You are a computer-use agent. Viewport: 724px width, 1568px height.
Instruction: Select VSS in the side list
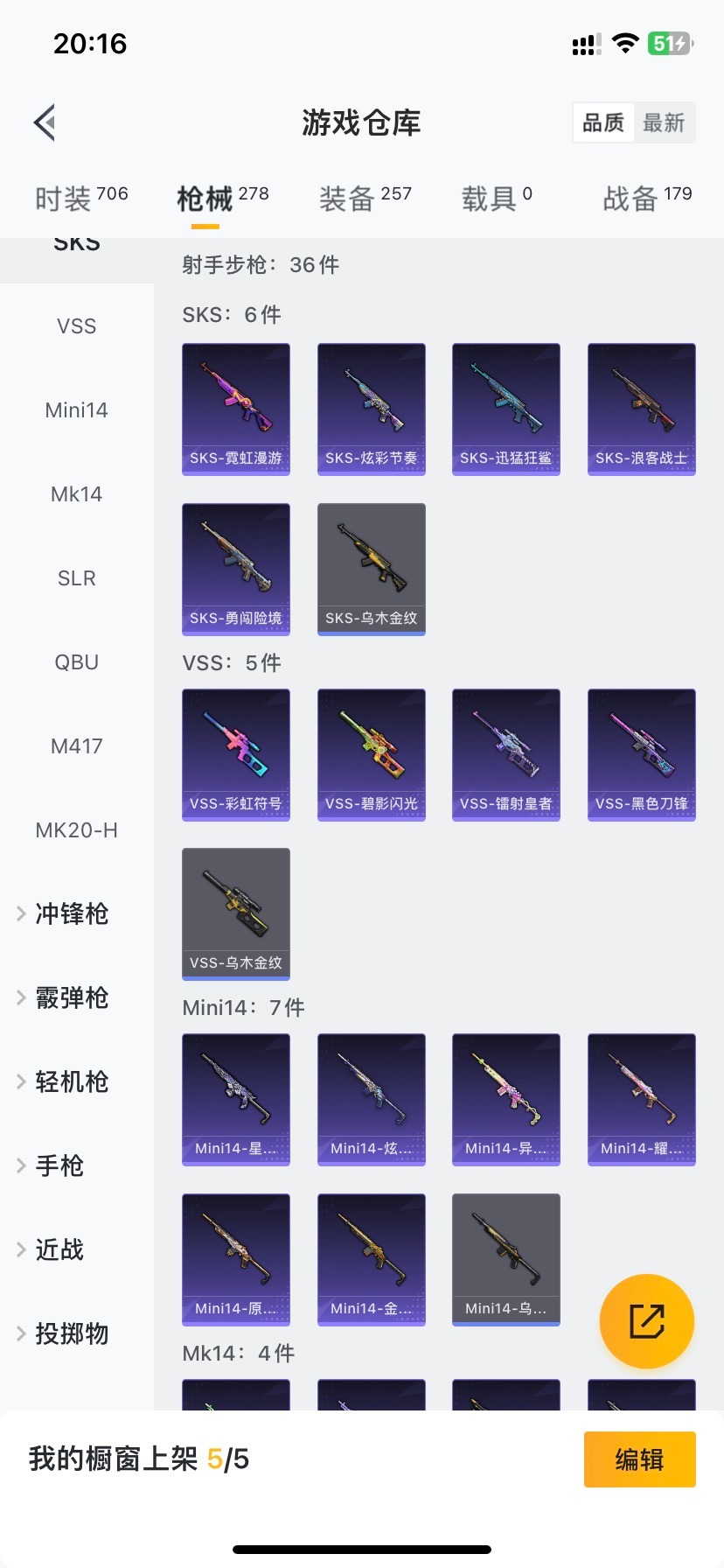(76, 326)
